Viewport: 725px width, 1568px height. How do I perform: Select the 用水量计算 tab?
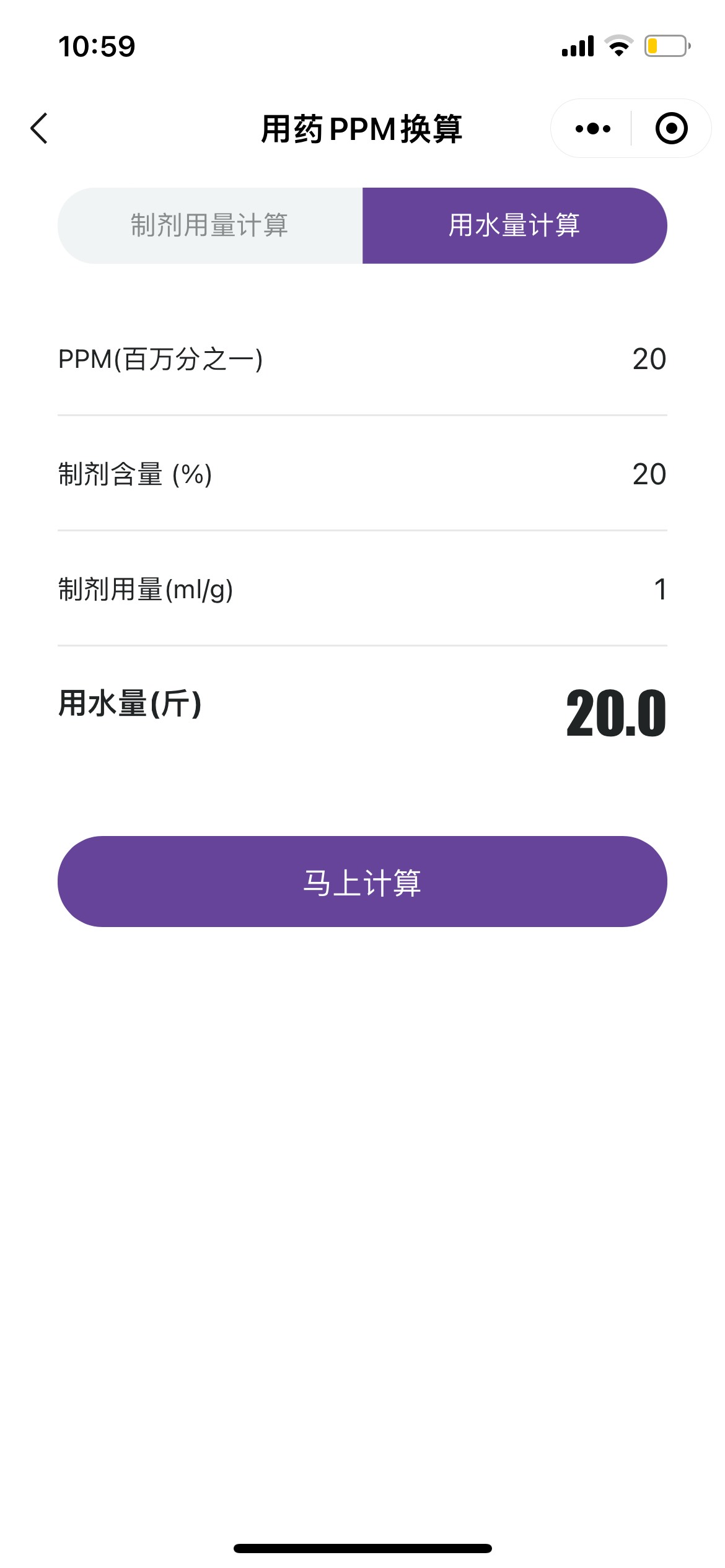click(515, 225)
